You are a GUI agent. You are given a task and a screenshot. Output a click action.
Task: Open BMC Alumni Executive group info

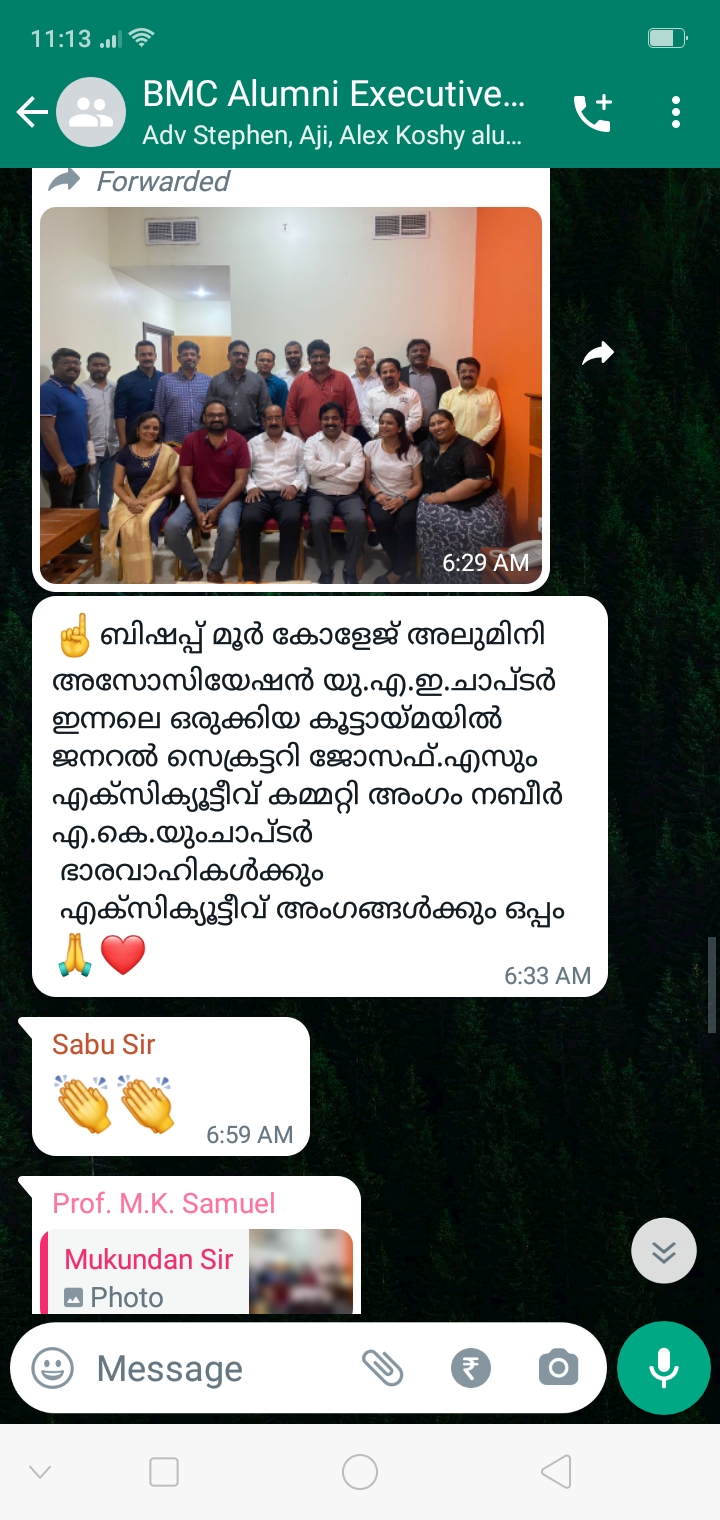point(333,112)
